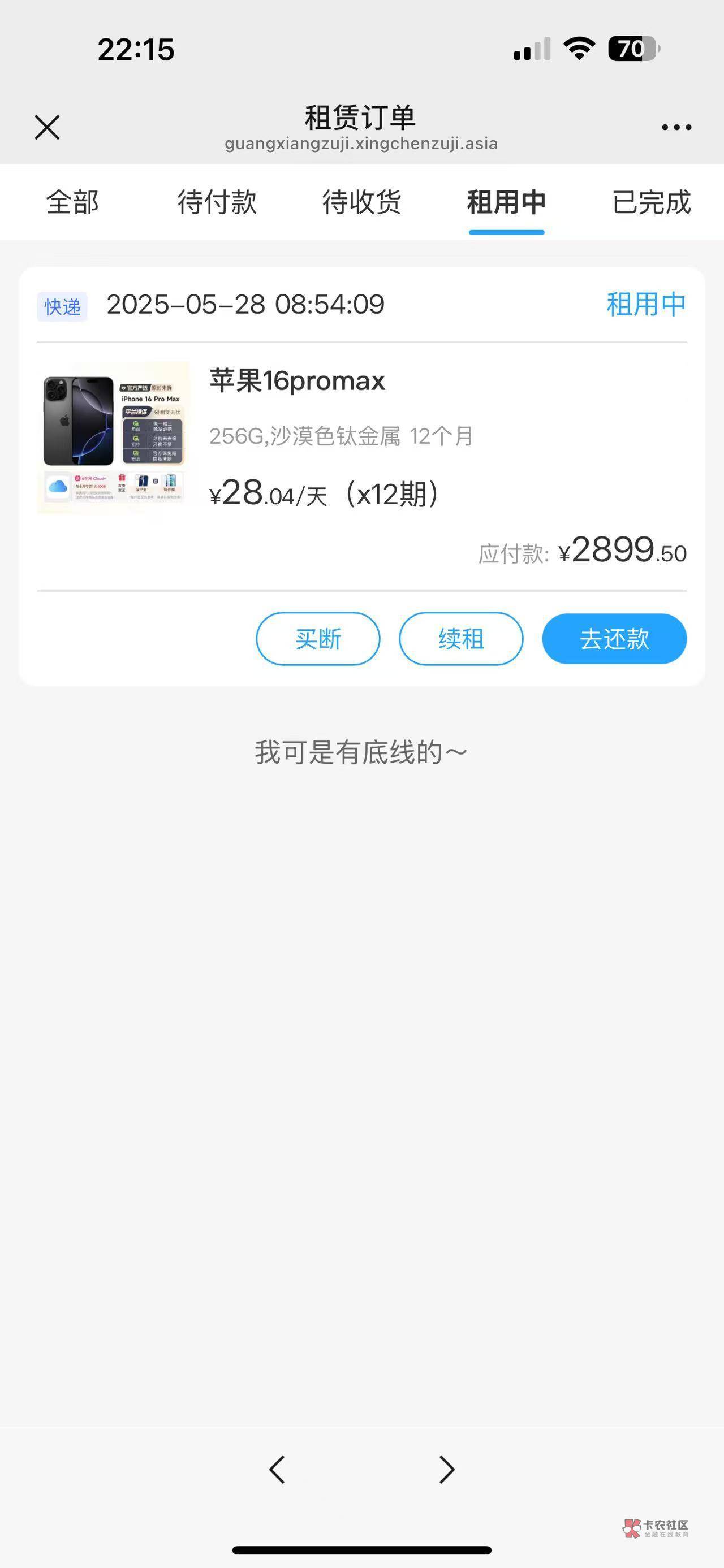This screenshot has width=724, height=1568.
Task: Tap the 买断 buyout button
Action: click(x=318, y=639)
